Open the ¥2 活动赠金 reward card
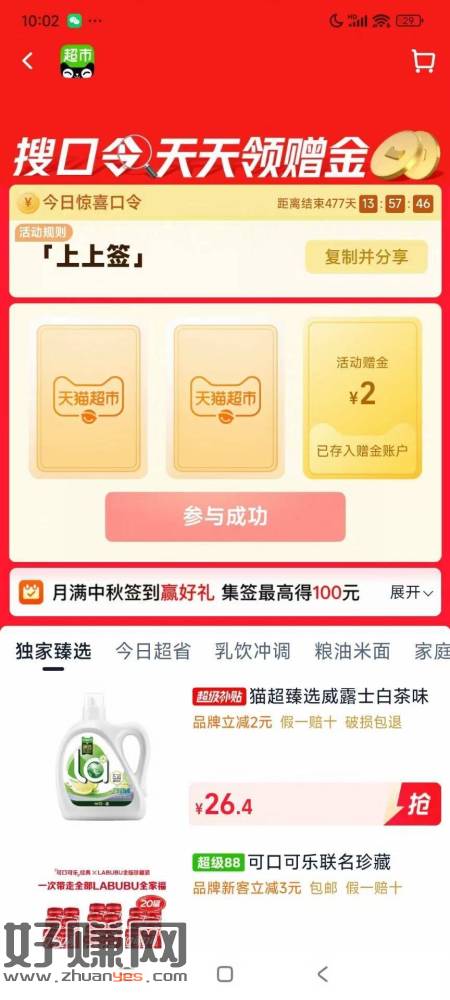The height and width of the screenshot is (1000, 450). point(362,398)
